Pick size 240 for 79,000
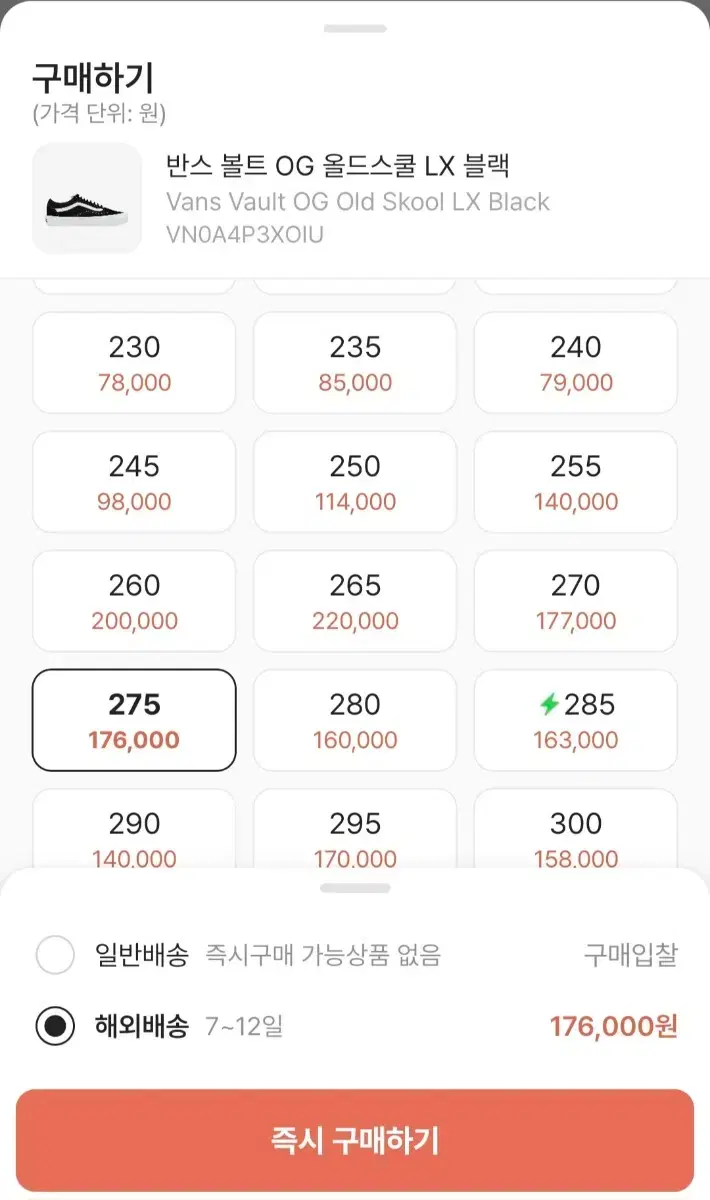The height and width of the screenshot is (1200, 710). (x=575, y=363)
